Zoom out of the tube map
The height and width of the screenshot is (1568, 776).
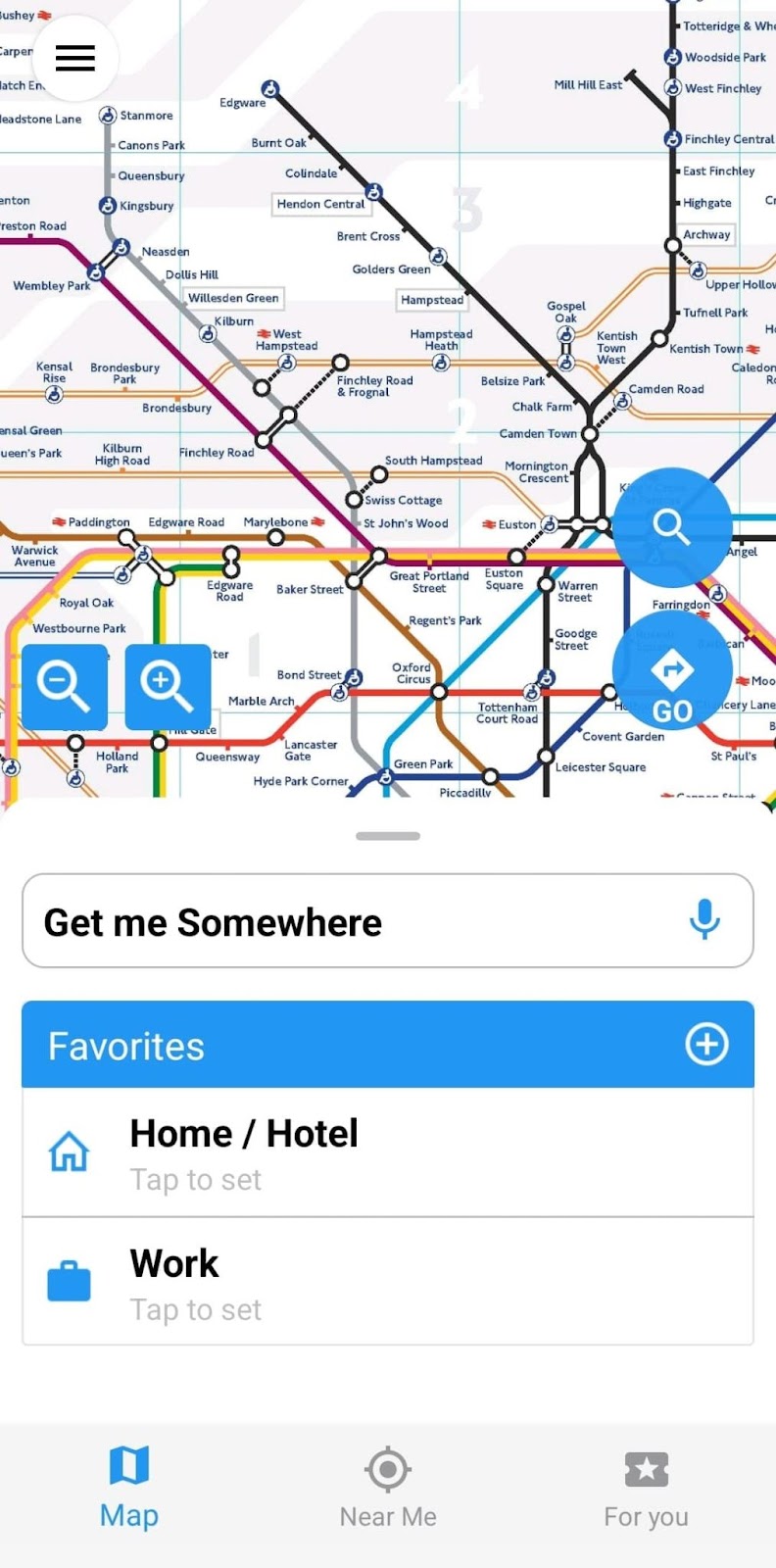[64, 686]
